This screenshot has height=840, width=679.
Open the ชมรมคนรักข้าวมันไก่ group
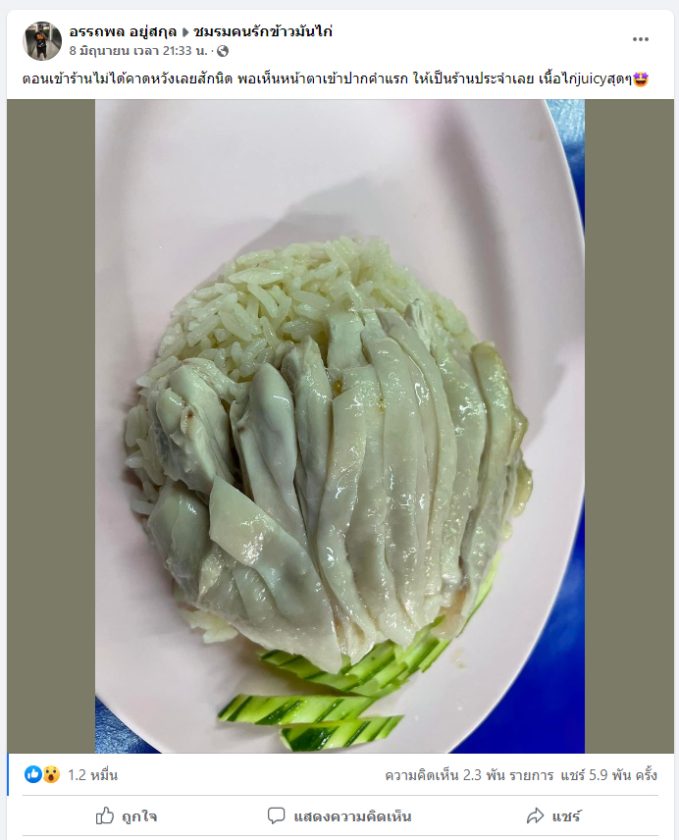point(263,31)
